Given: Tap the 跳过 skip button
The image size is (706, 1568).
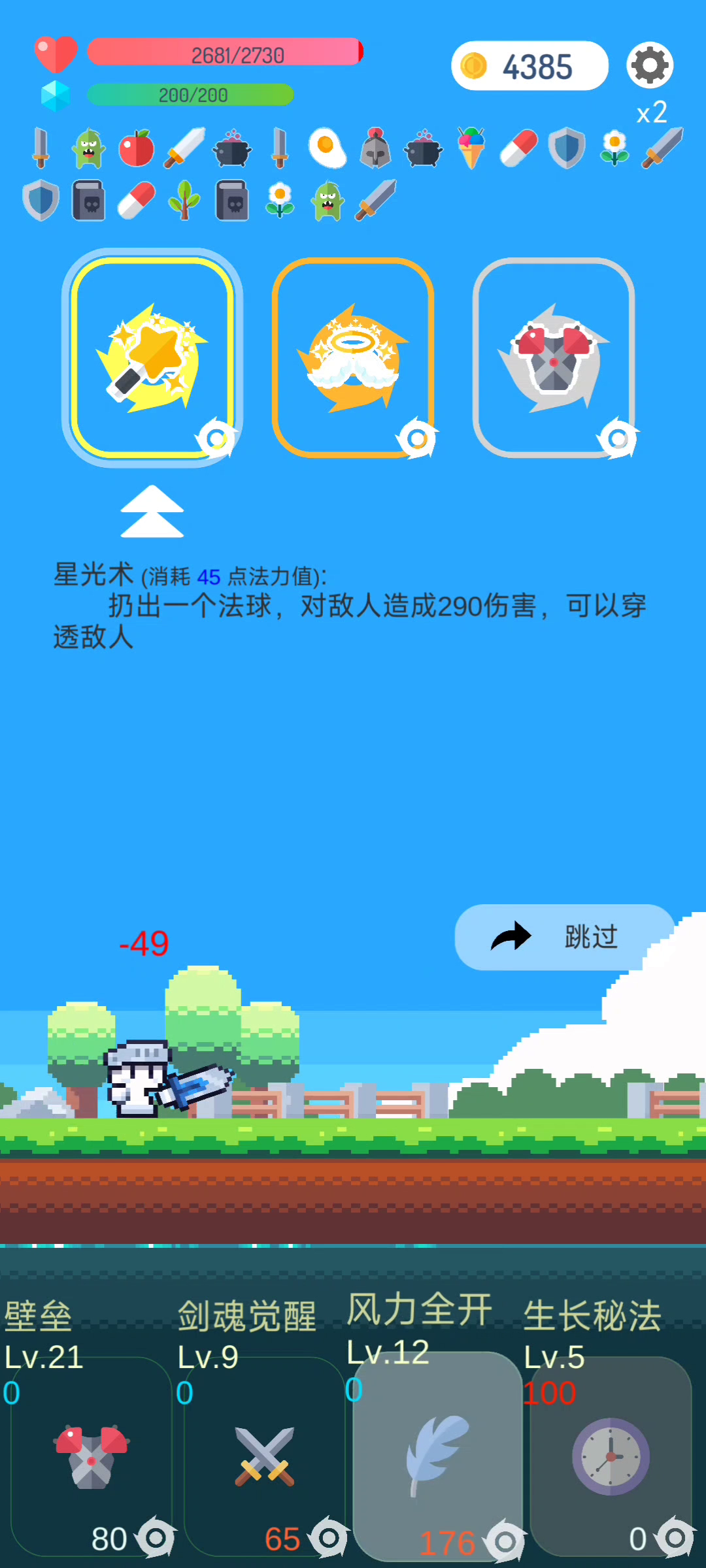Looking at the screenshot, I should pyautogui.click(x=565, y=937).
